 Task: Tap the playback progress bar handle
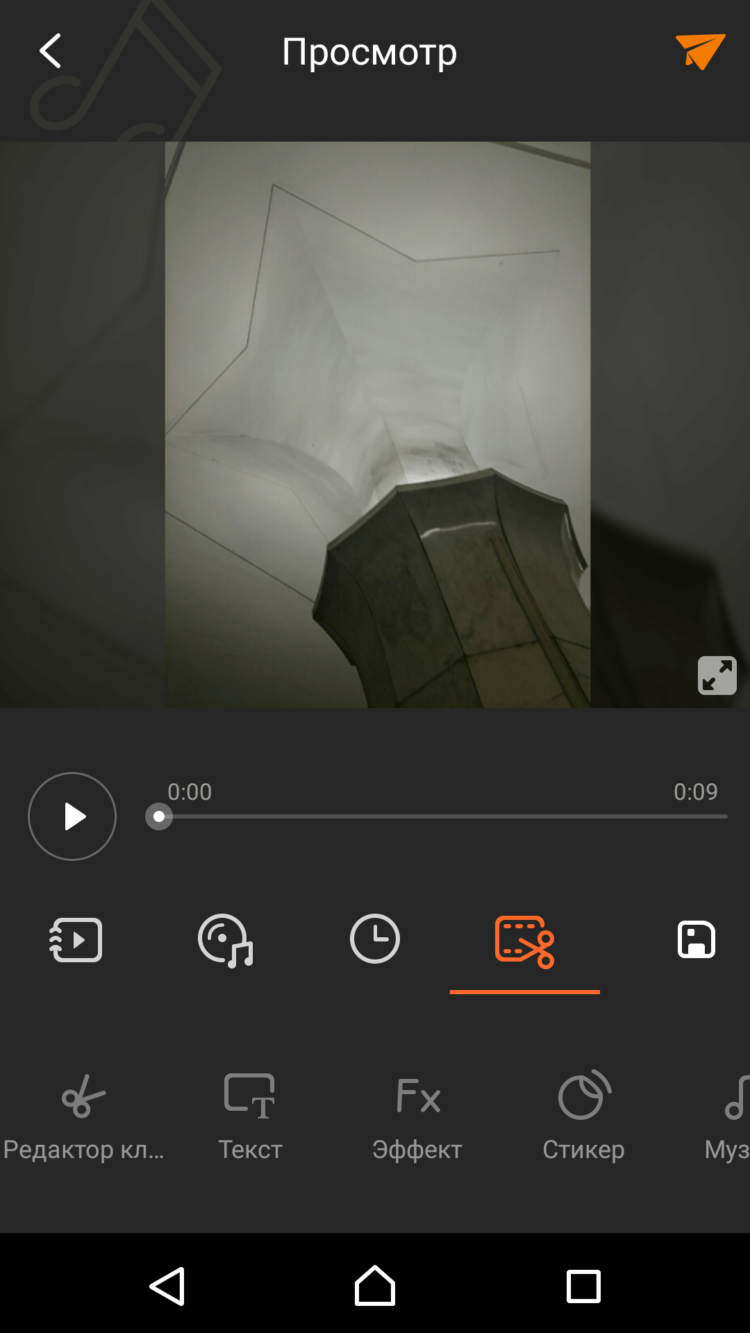[159, 817]
